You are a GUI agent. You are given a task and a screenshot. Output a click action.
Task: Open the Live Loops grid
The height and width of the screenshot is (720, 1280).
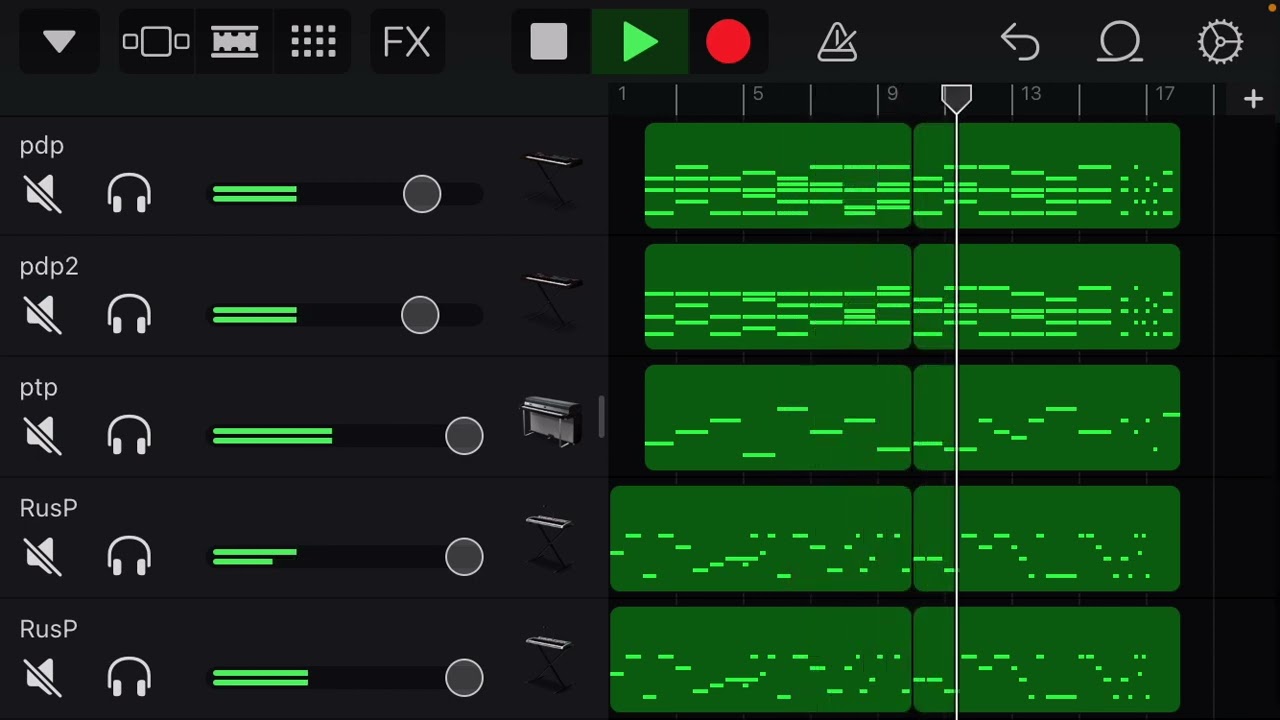pyautogui.click(x=313, y=42)
